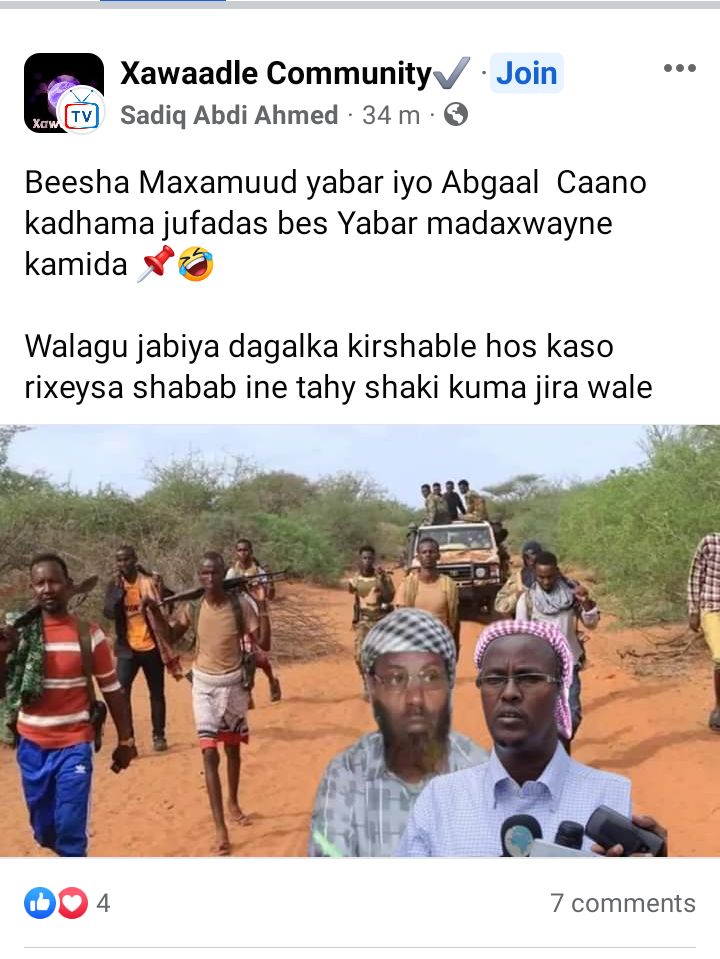Join the Xawaadle Community group
The image size is (720, 959).
point(527,73)
